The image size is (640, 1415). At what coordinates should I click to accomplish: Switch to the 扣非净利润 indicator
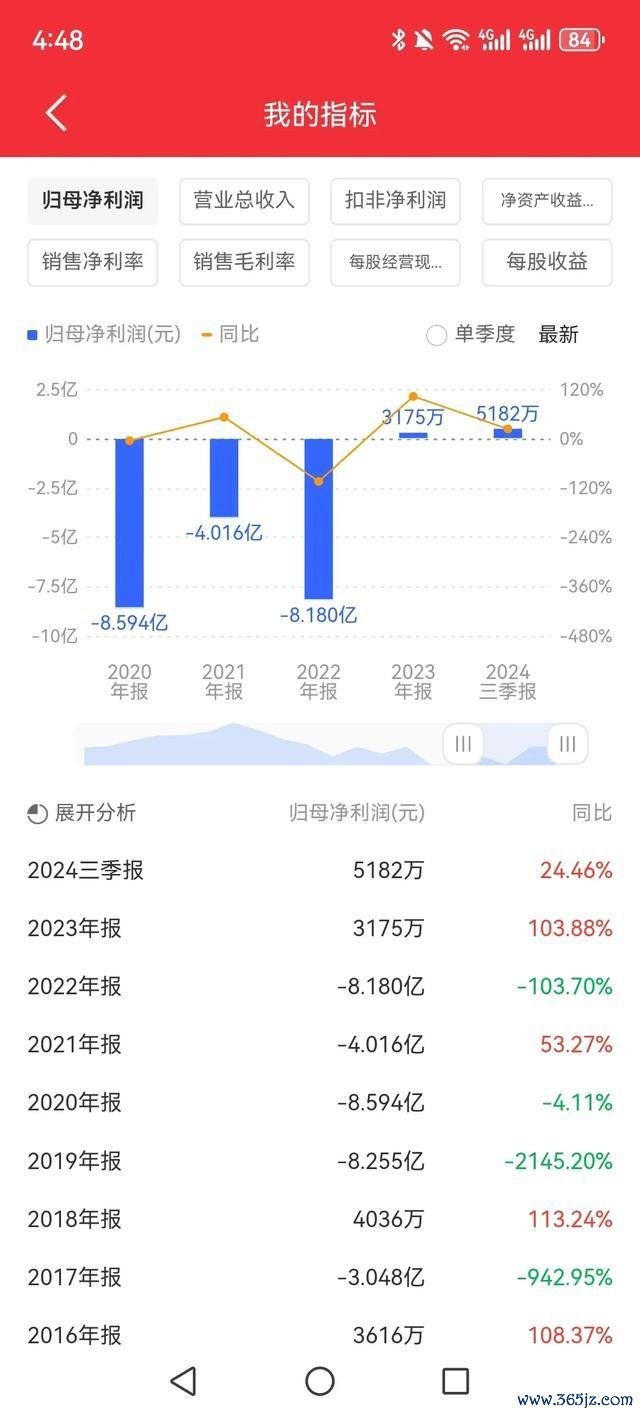pyautogui.click(x=395, y=200)
